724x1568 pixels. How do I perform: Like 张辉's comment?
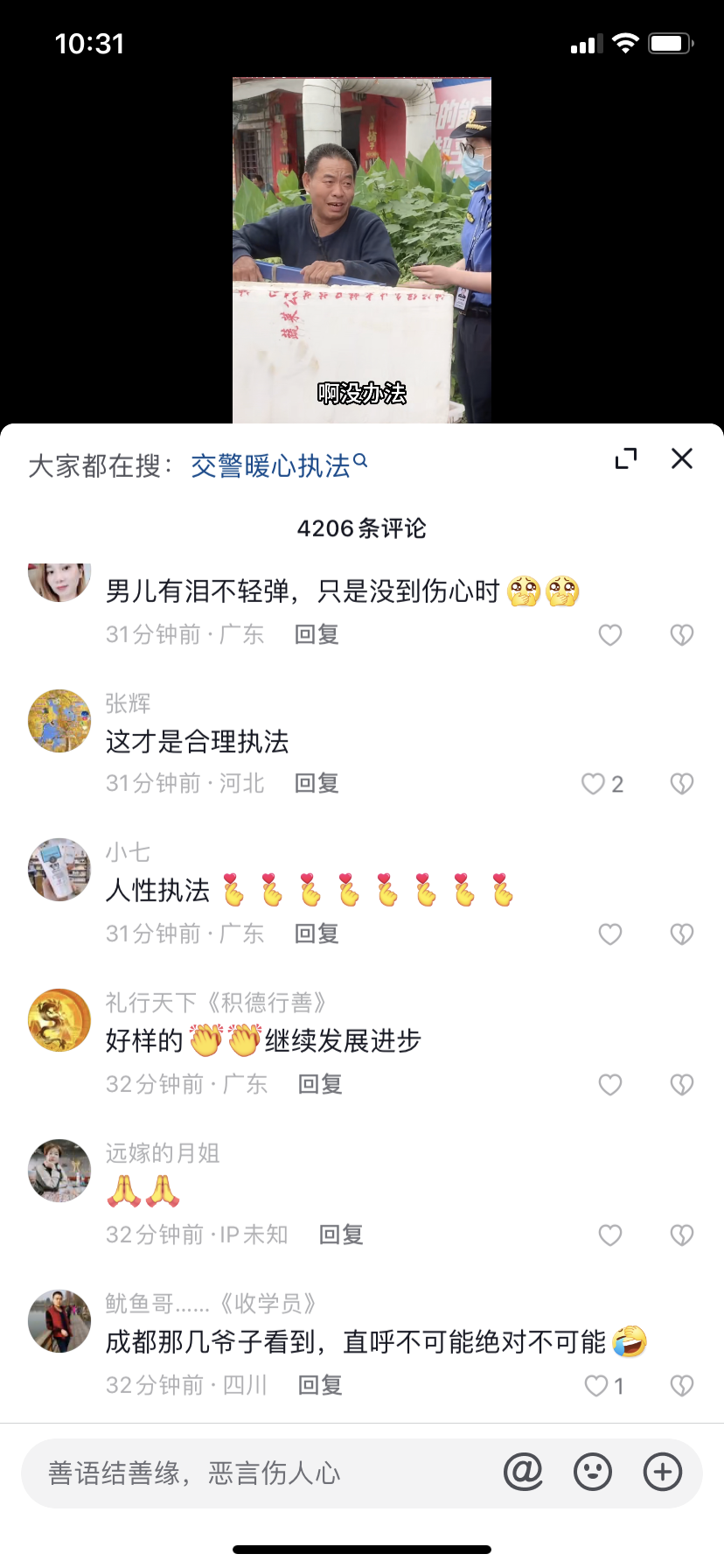tap(594, 784)
